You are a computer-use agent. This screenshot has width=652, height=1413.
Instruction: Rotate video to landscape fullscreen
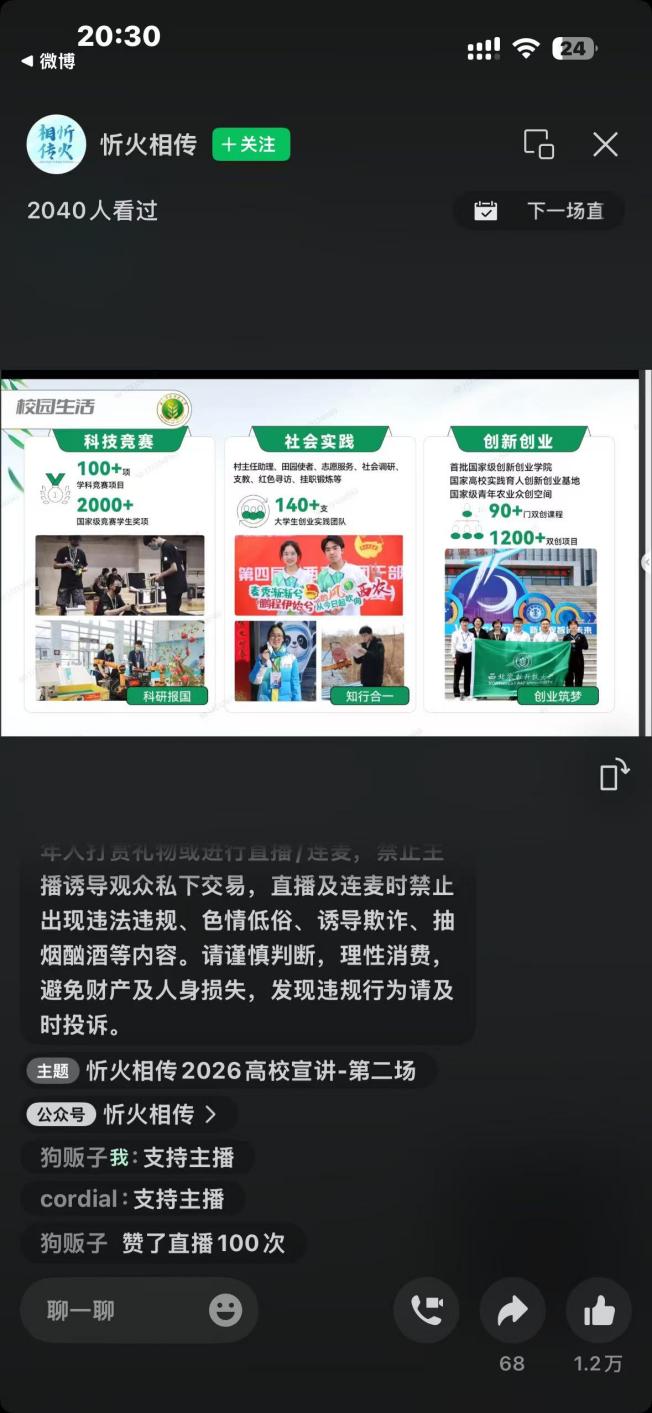tap(613, 774)
